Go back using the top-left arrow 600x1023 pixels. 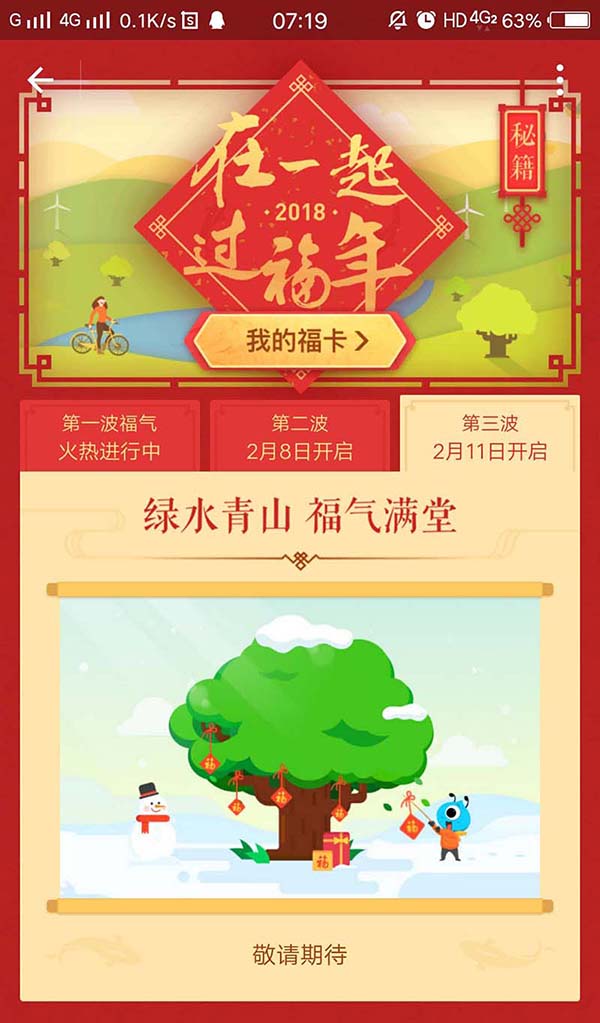pos(40,80)
